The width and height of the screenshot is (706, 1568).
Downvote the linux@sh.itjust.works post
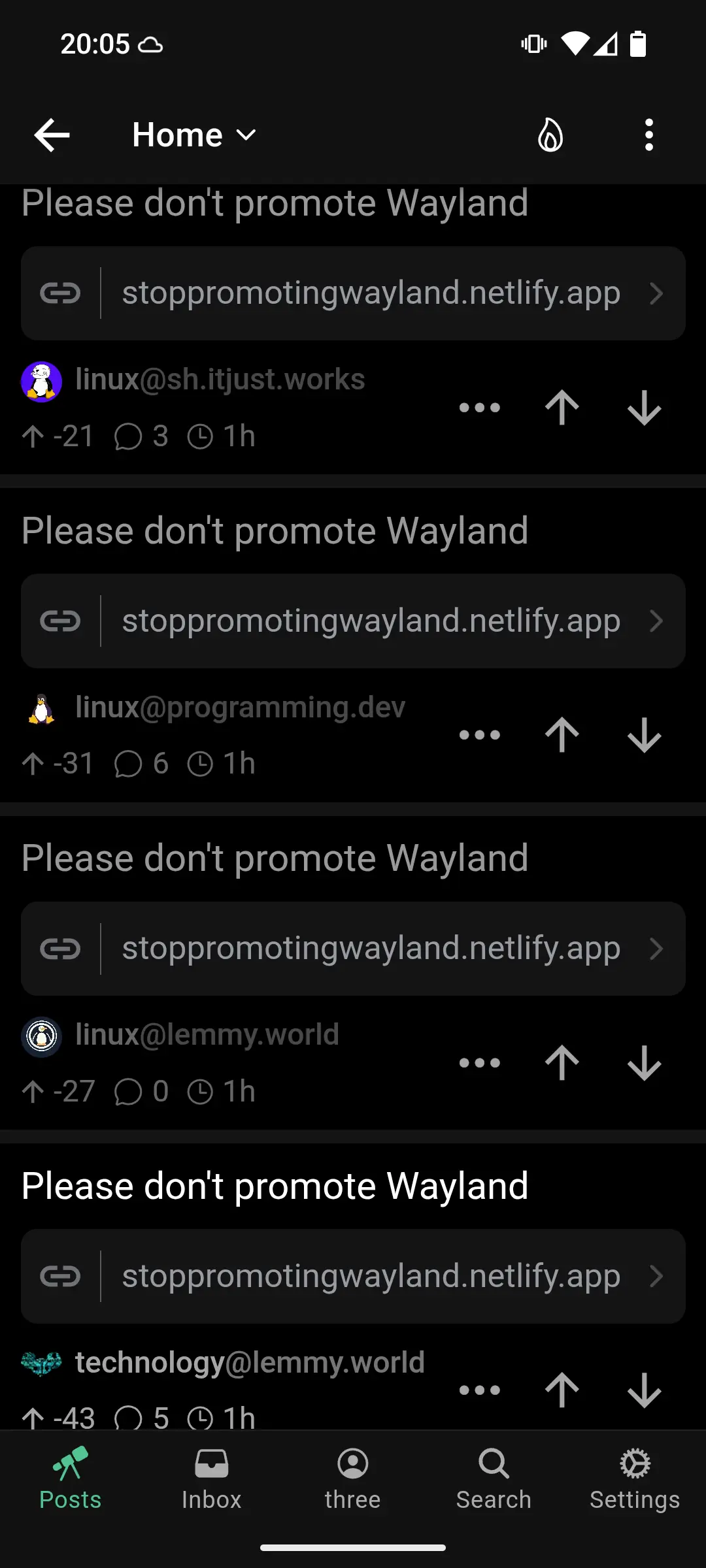click(645, 408)
